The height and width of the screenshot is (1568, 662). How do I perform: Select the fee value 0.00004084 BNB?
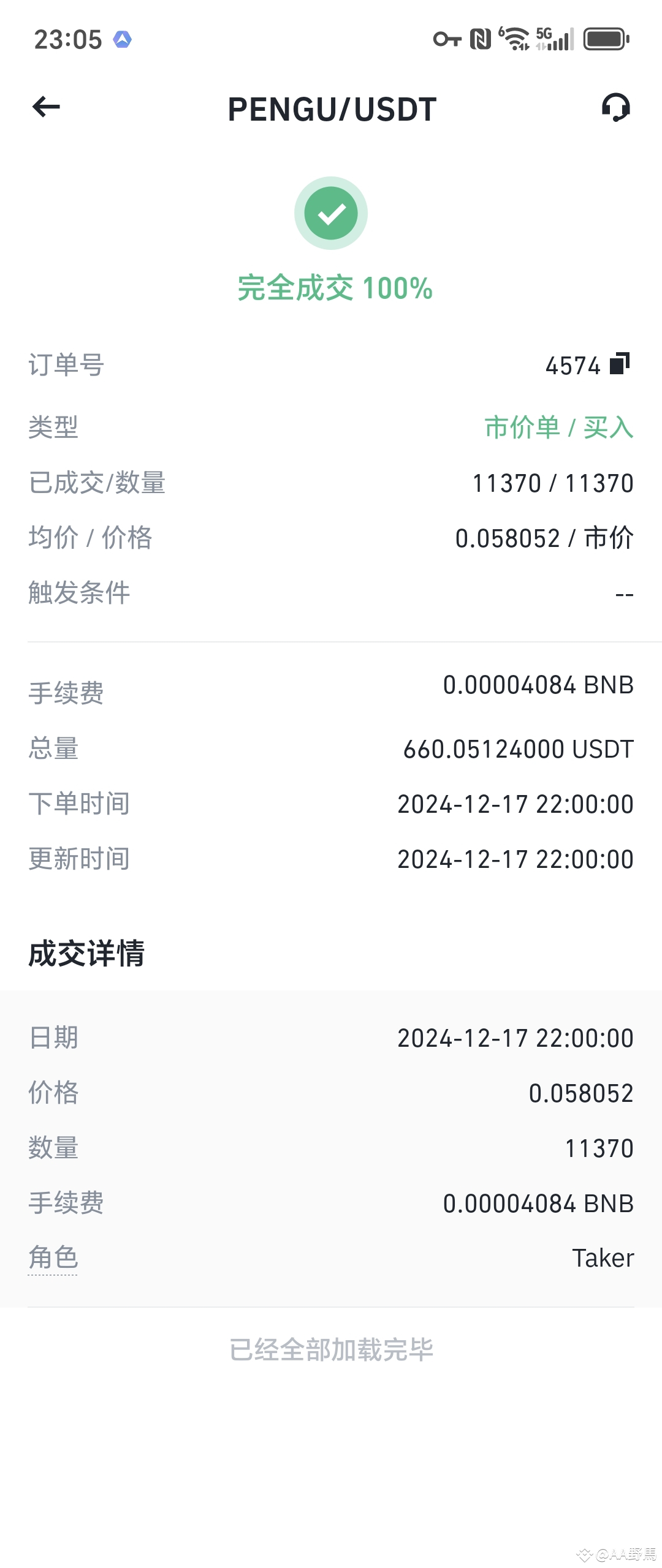click(x=538, y=686)
